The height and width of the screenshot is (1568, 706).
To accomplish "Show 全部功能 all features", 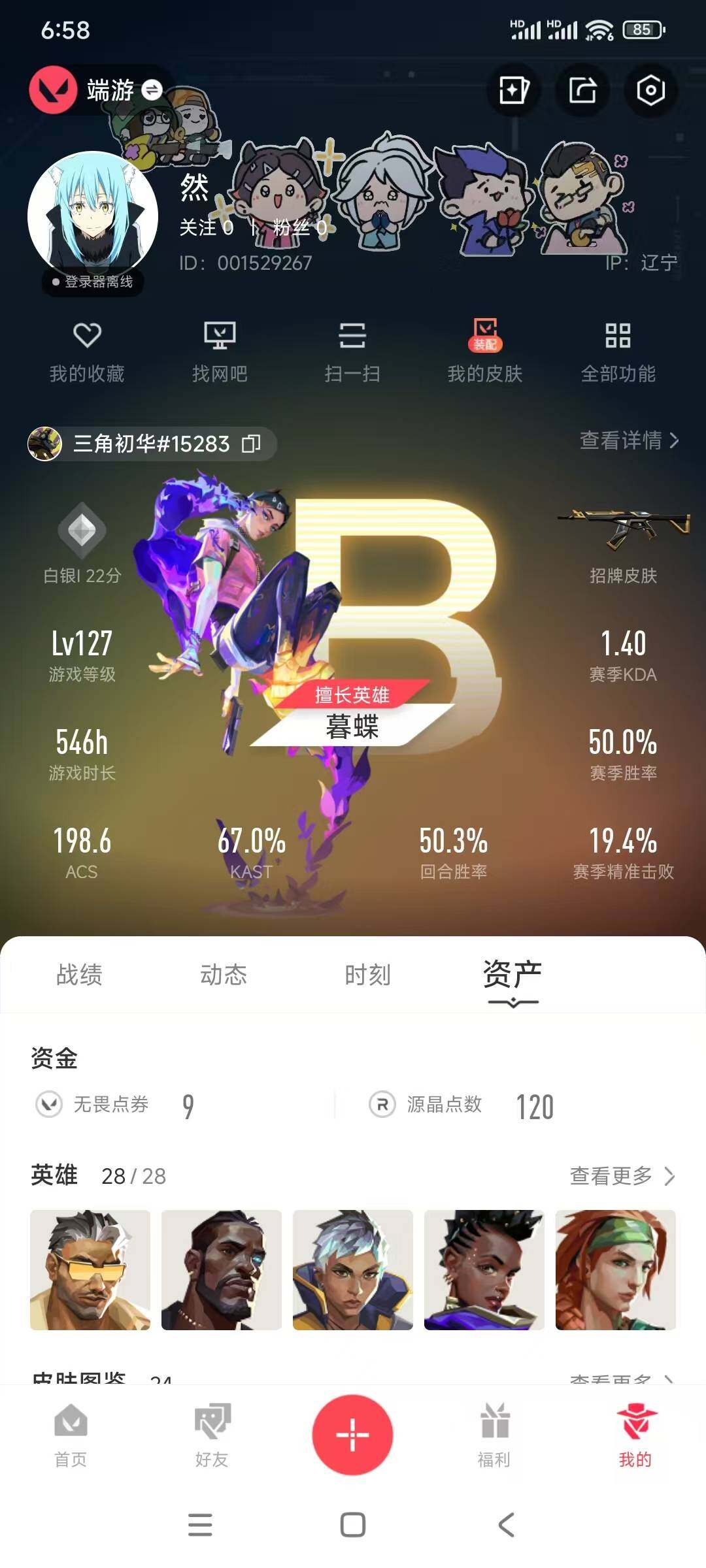I will point(618,351).
